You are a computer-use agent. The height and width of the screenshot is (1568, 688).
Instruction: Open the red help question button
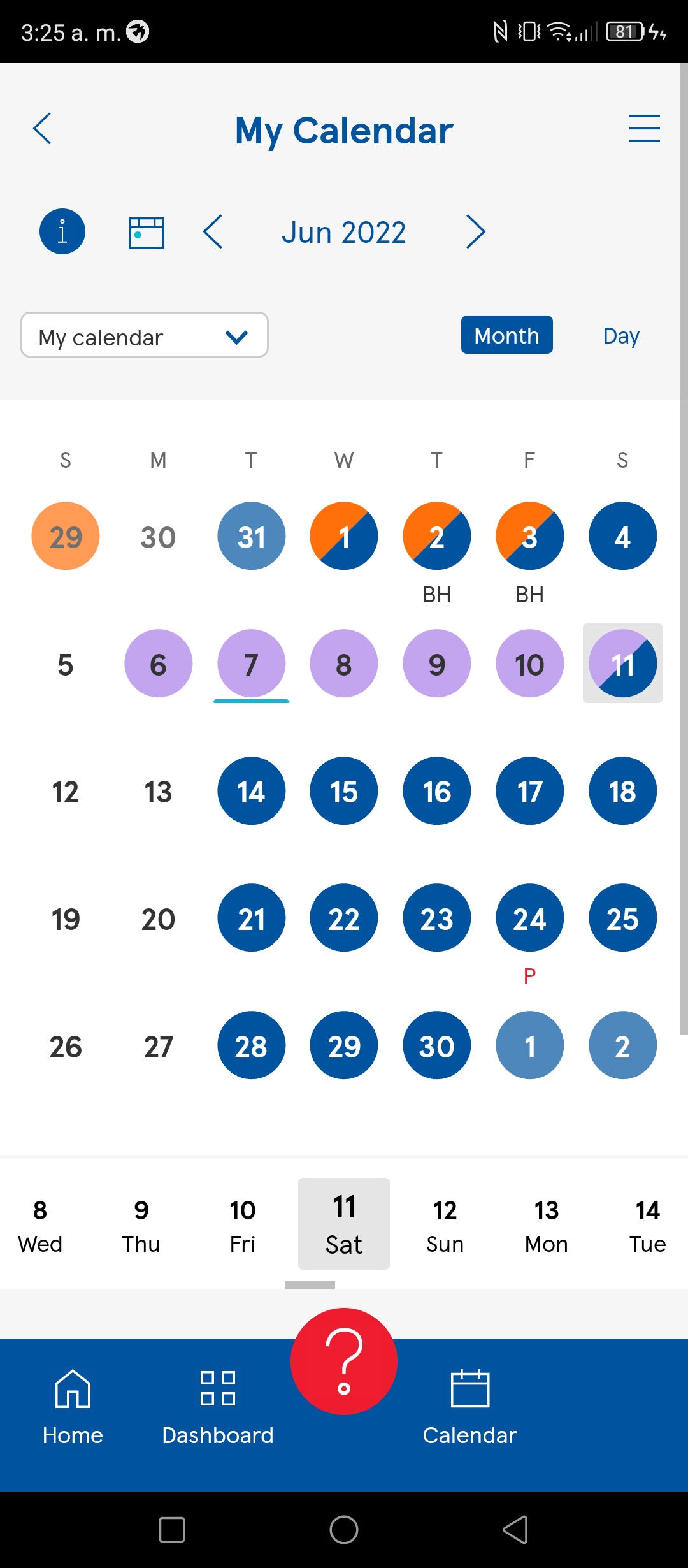click(344, 1361)
